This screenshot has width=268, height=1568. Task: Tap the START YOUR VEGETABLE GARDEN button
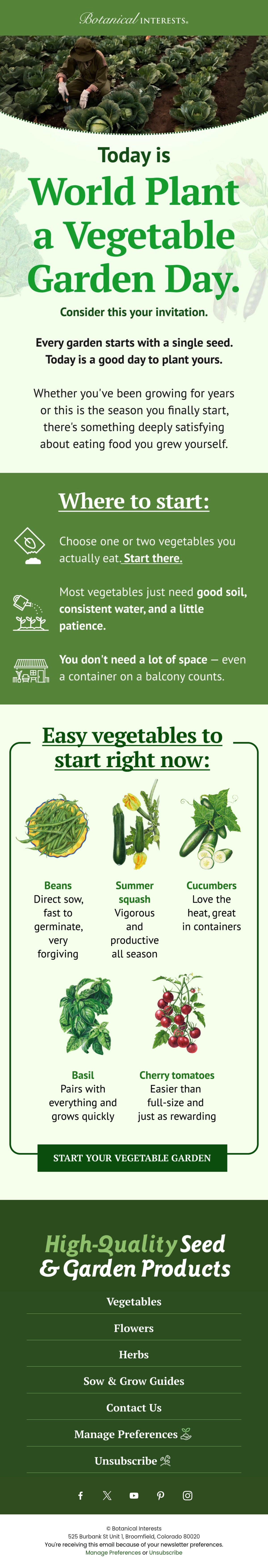(132, 1158)
